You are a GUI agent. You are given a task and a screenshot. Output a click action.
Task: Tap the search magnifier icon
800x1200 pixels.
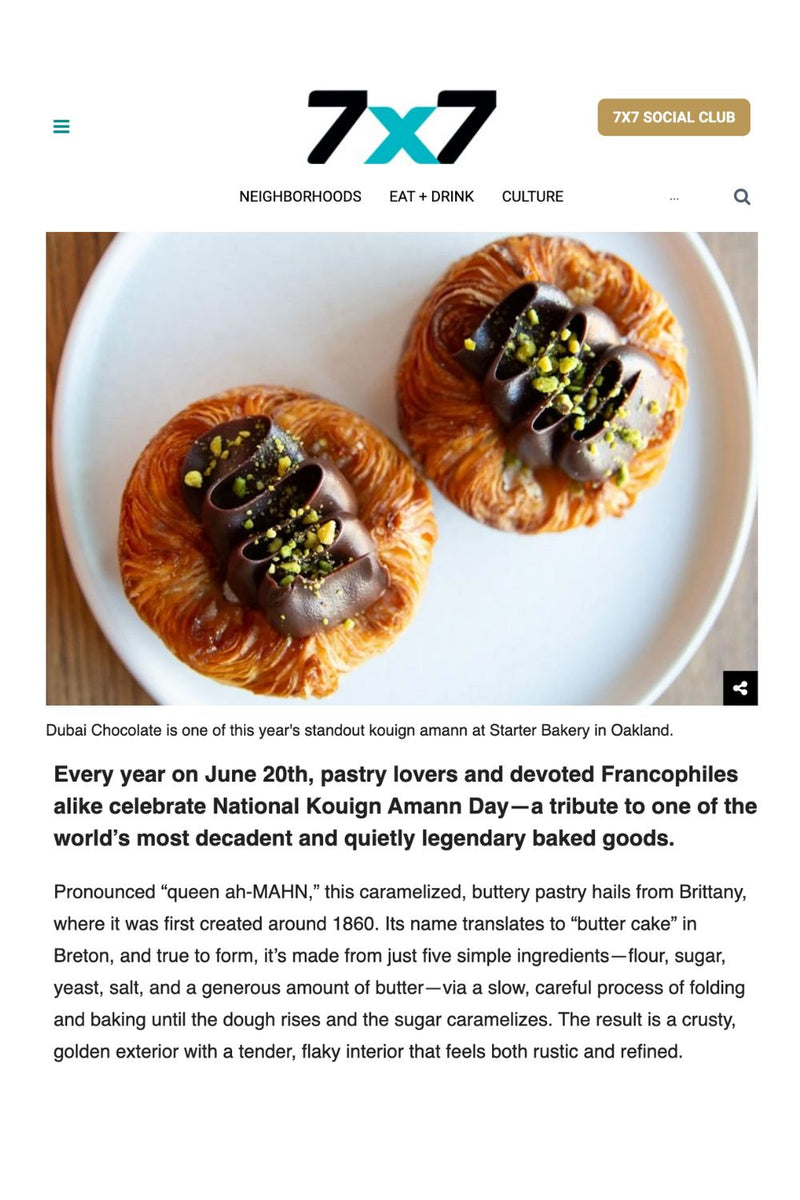741,197
